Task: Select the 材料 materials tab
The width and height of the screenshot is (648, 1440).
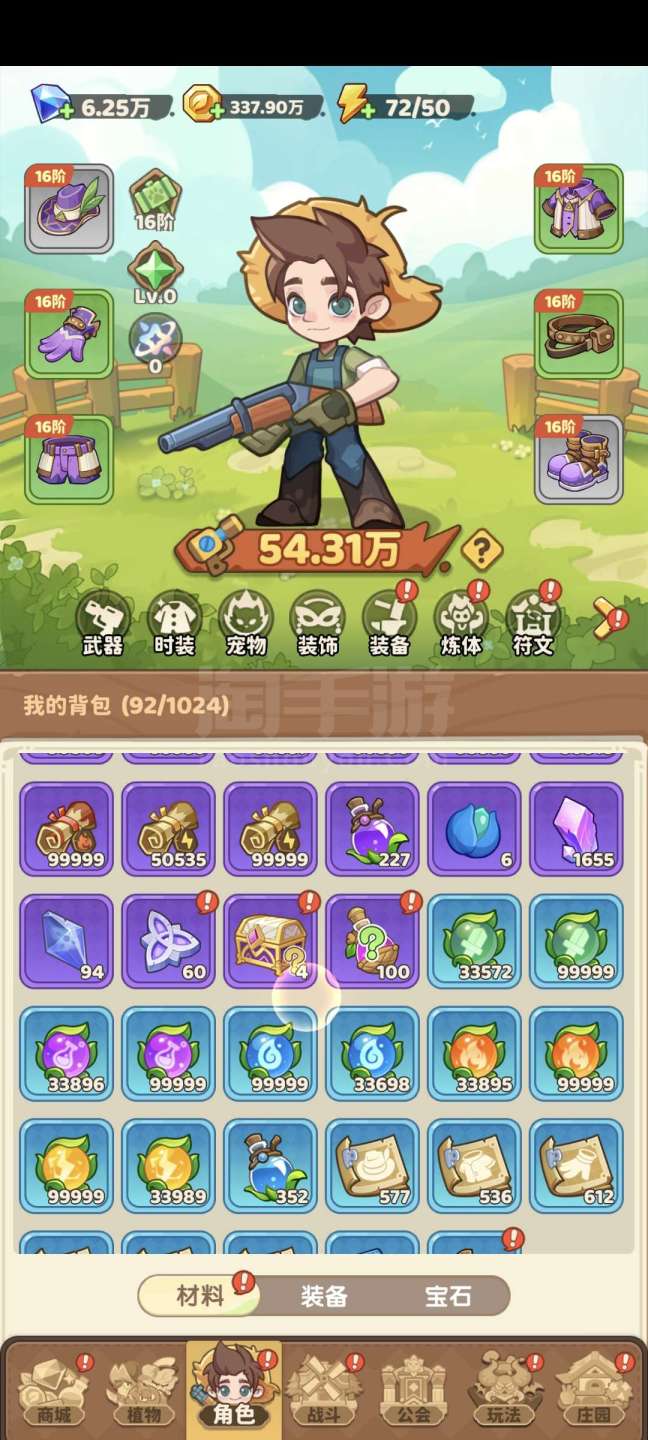Action: click(x=200, y=1296)
